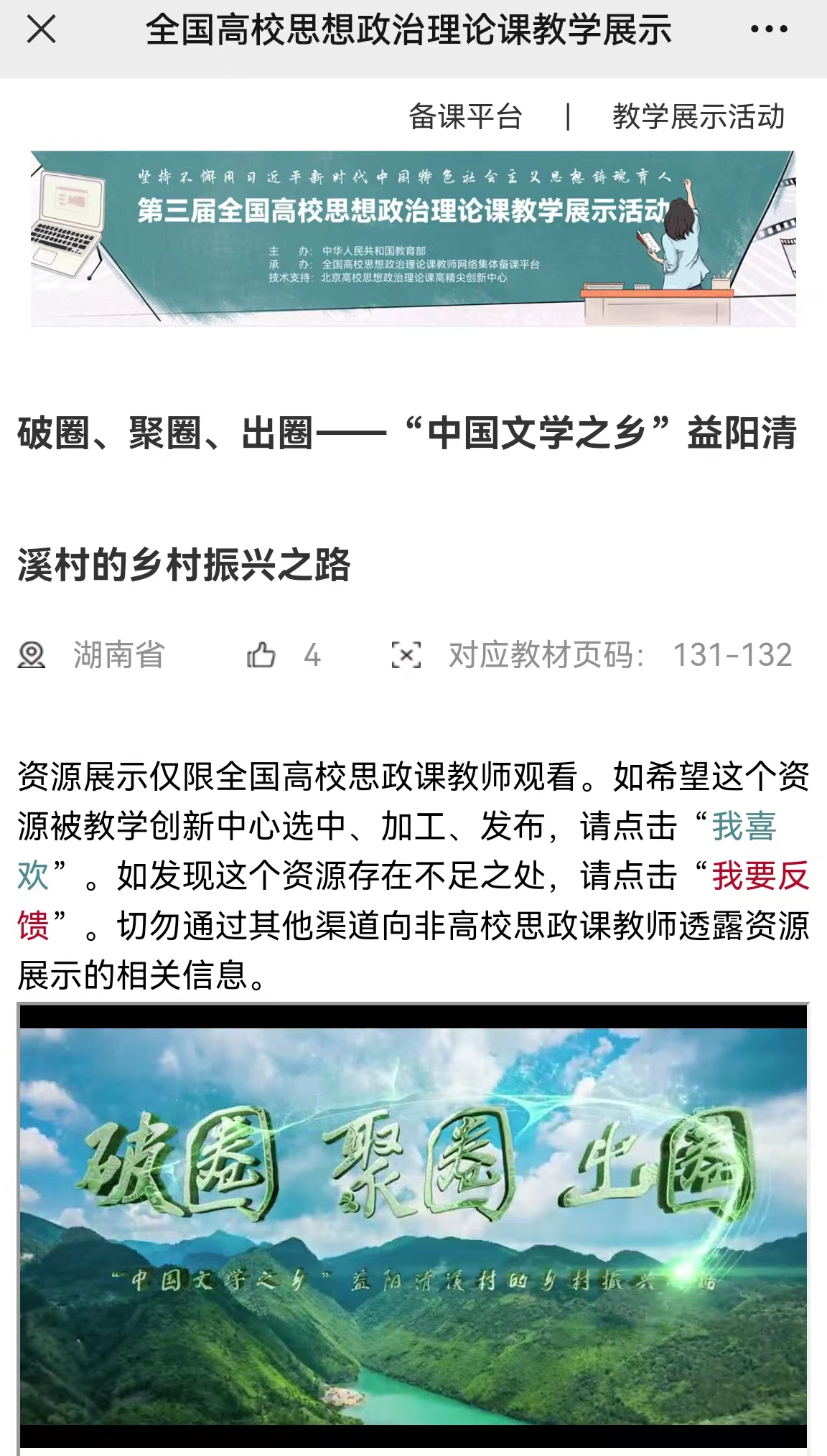Go to 备课平台

click(x=465, y=117)
